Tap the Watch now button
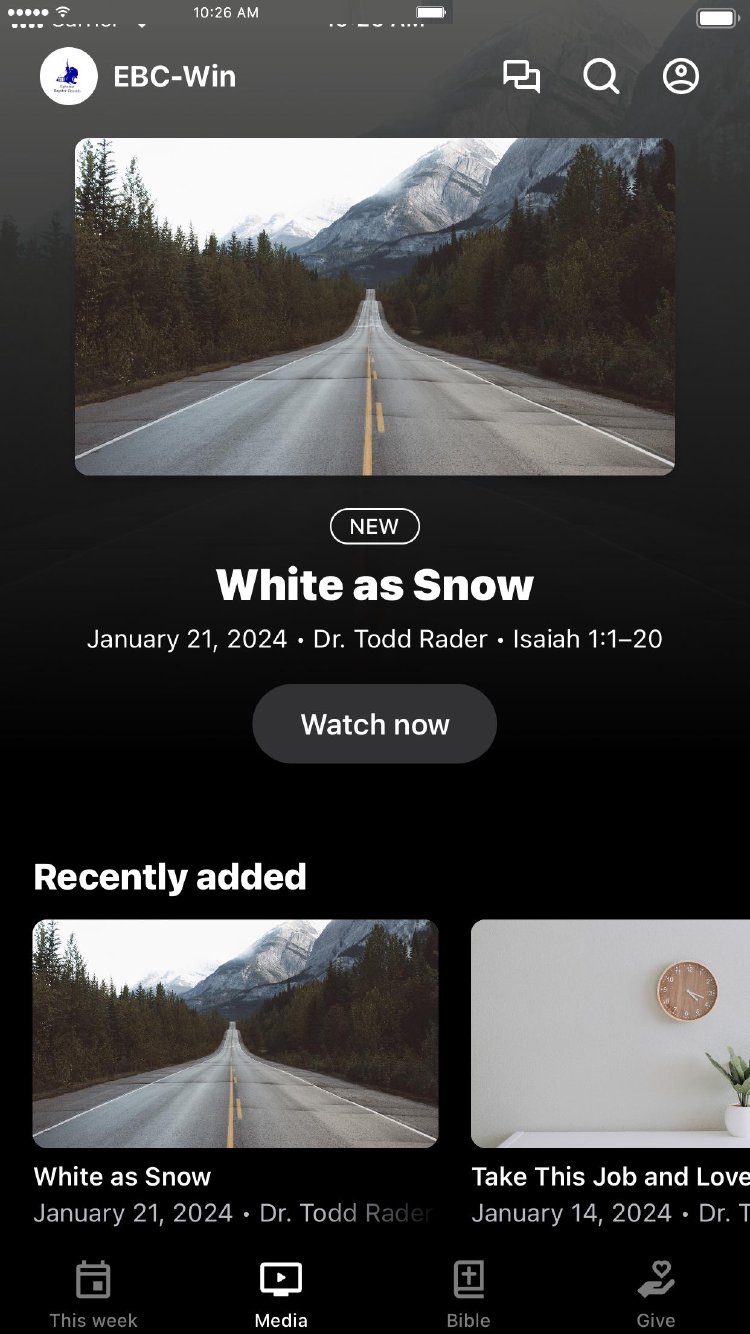750x1334 pixels. point(375,724)
